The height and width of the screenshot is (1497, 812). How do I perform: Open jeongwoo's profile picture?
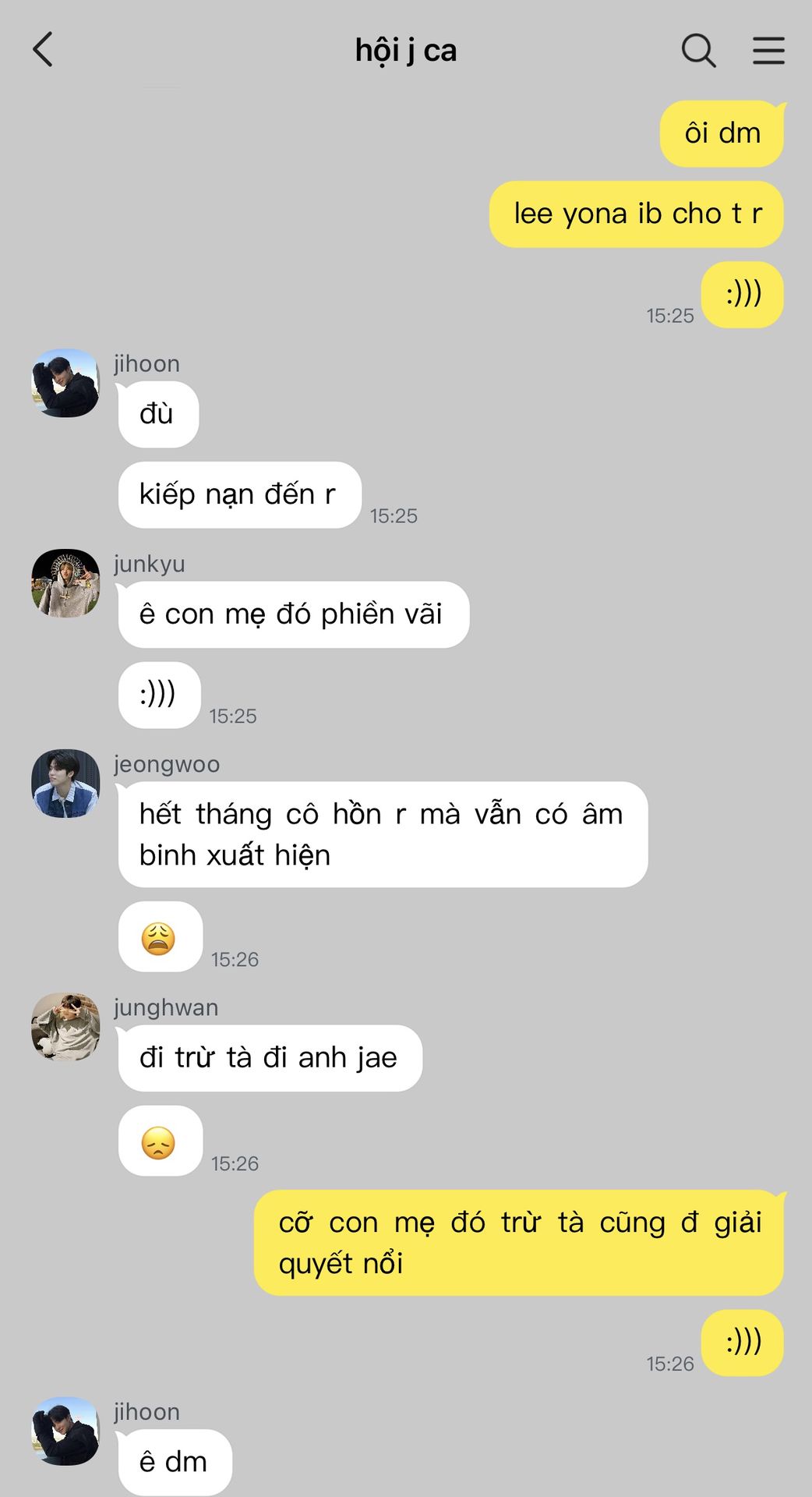[65, 784]
